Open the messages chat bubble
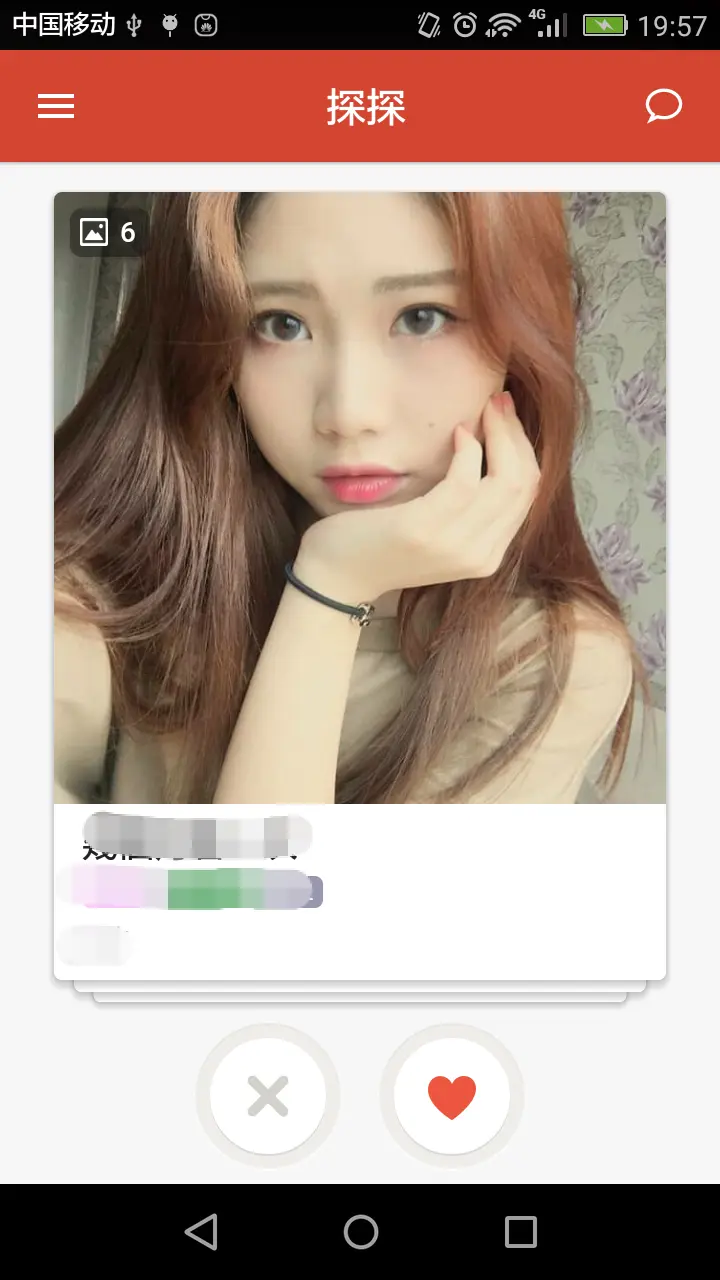The image size is (720, 1280). [663, 106]
